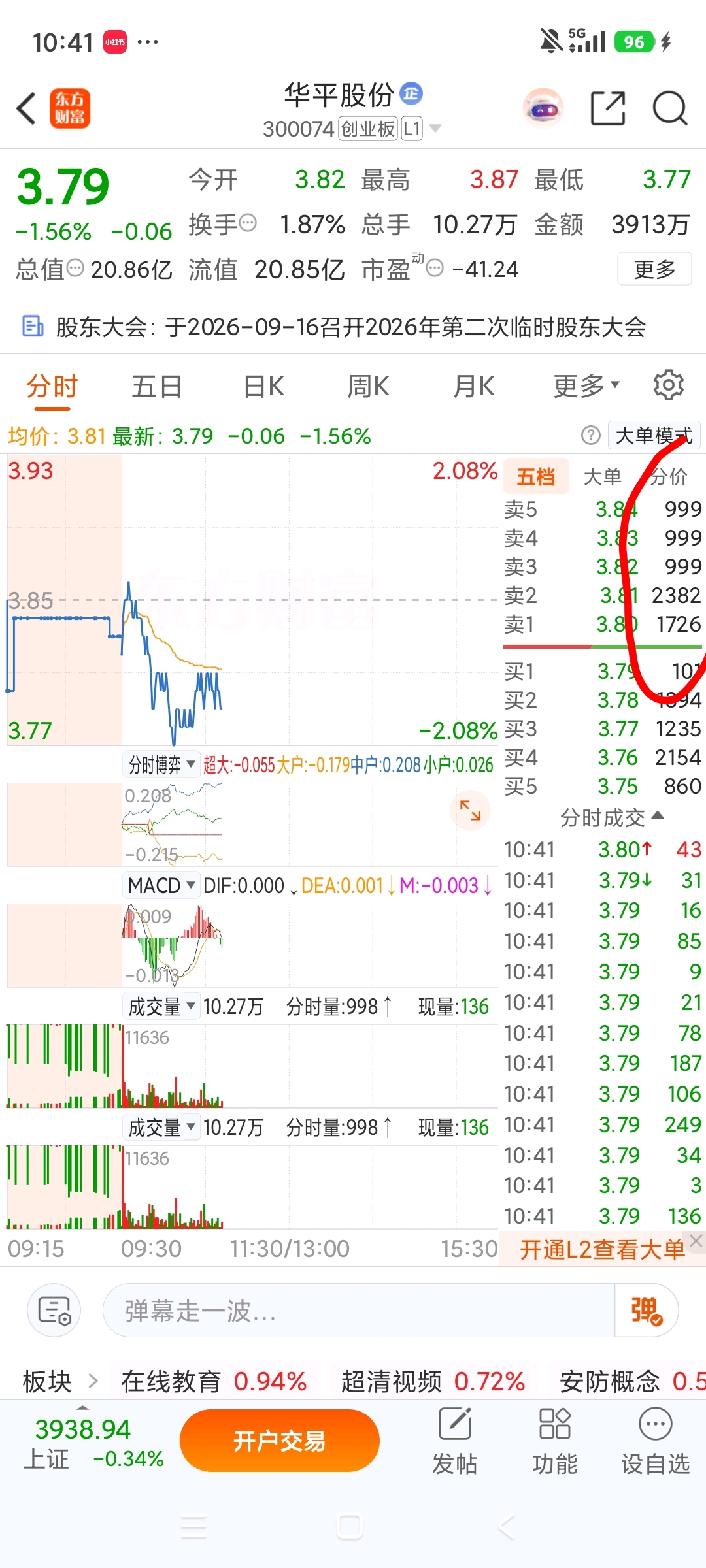Share this stock page
706x1568 pixels.
pos(608,108)
